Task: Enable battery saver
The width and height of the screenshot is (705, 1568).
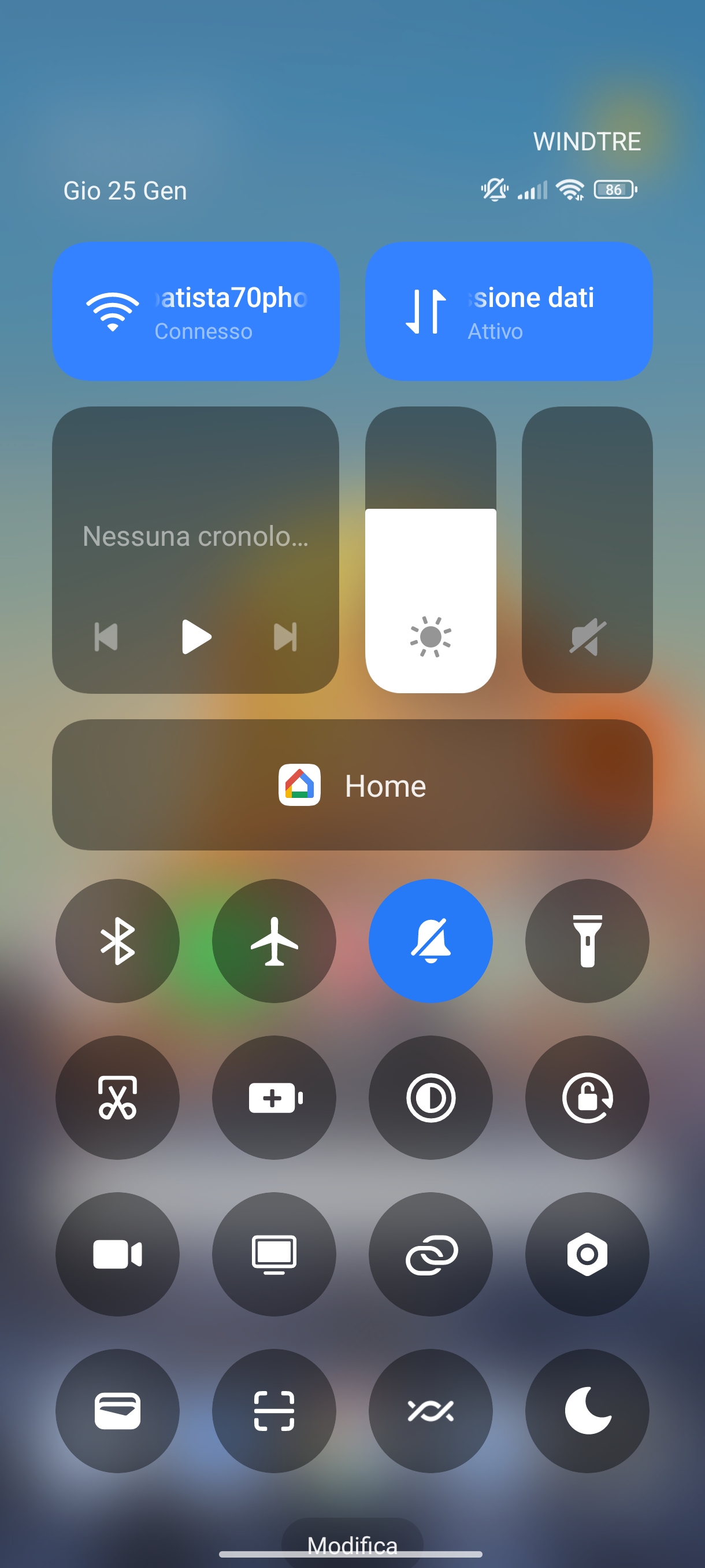Action: pos(274,1097)
